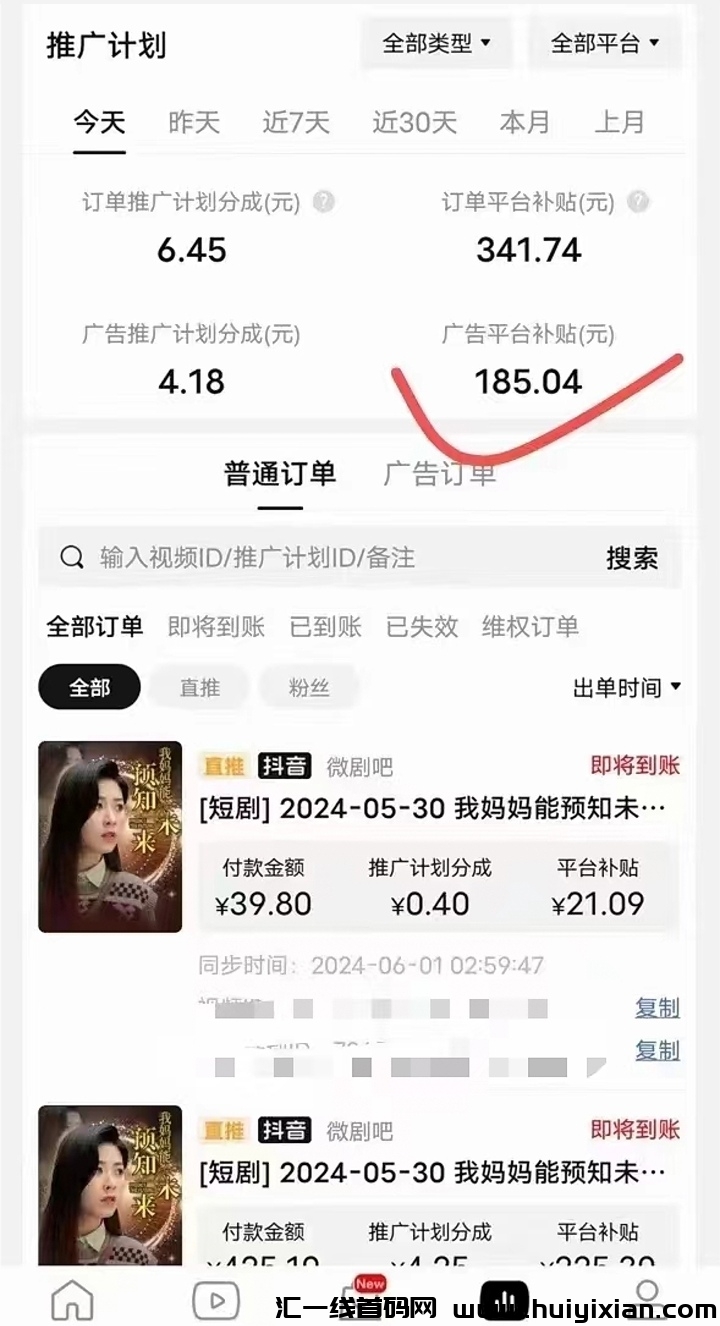This screenshot has height=1326, width=720.
Task: Expand the 全部平台 dropdown
Action: tap(605, 44)
